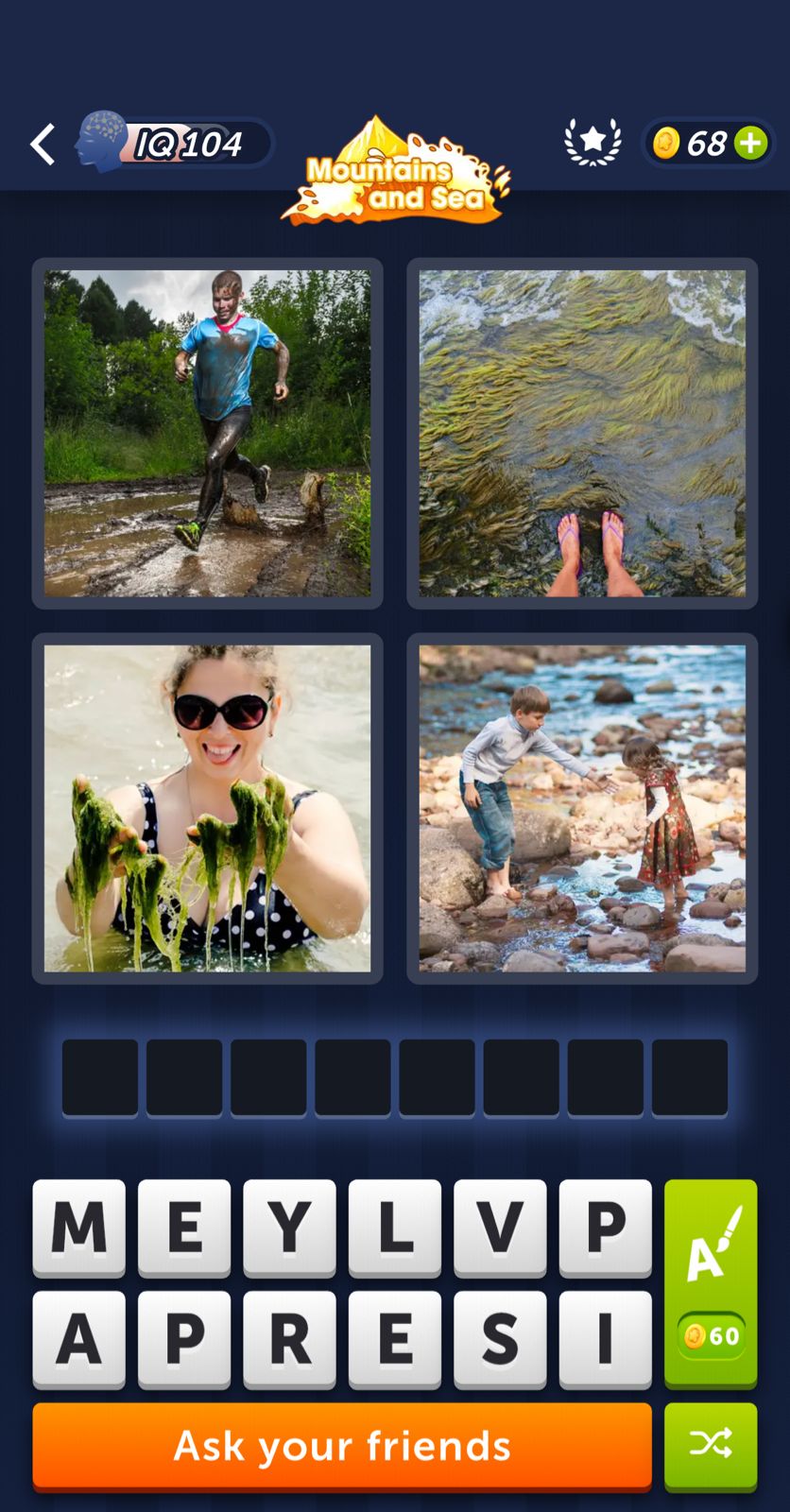The width and height of the screenshot is (790, 1512).
Task: Enlarge the woman holding algae picture
Action: pyautogui.click(x=207, y=808)
